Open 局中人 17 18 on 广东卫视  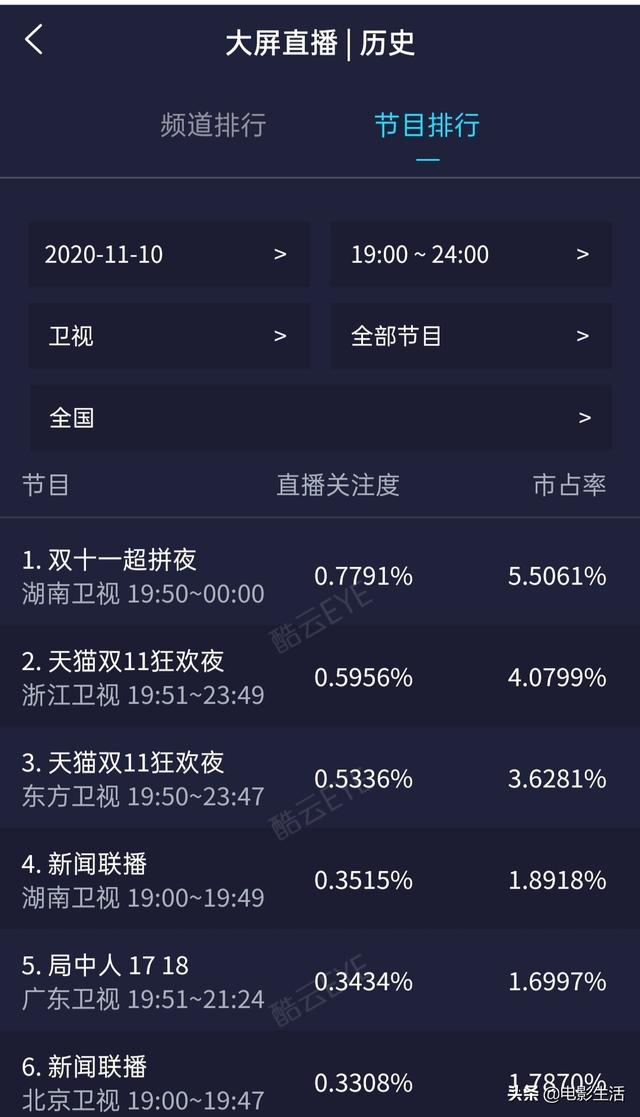pyautogui.click(x=320, y=980)
